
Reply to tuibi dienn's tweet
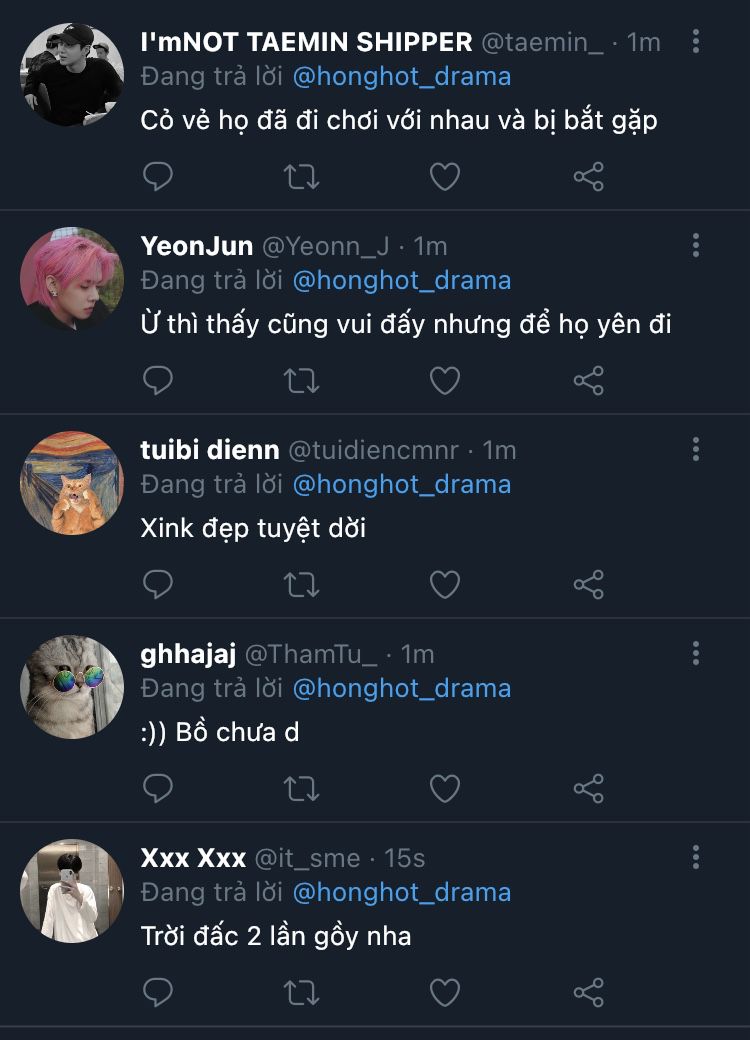(x=158, y=585)
